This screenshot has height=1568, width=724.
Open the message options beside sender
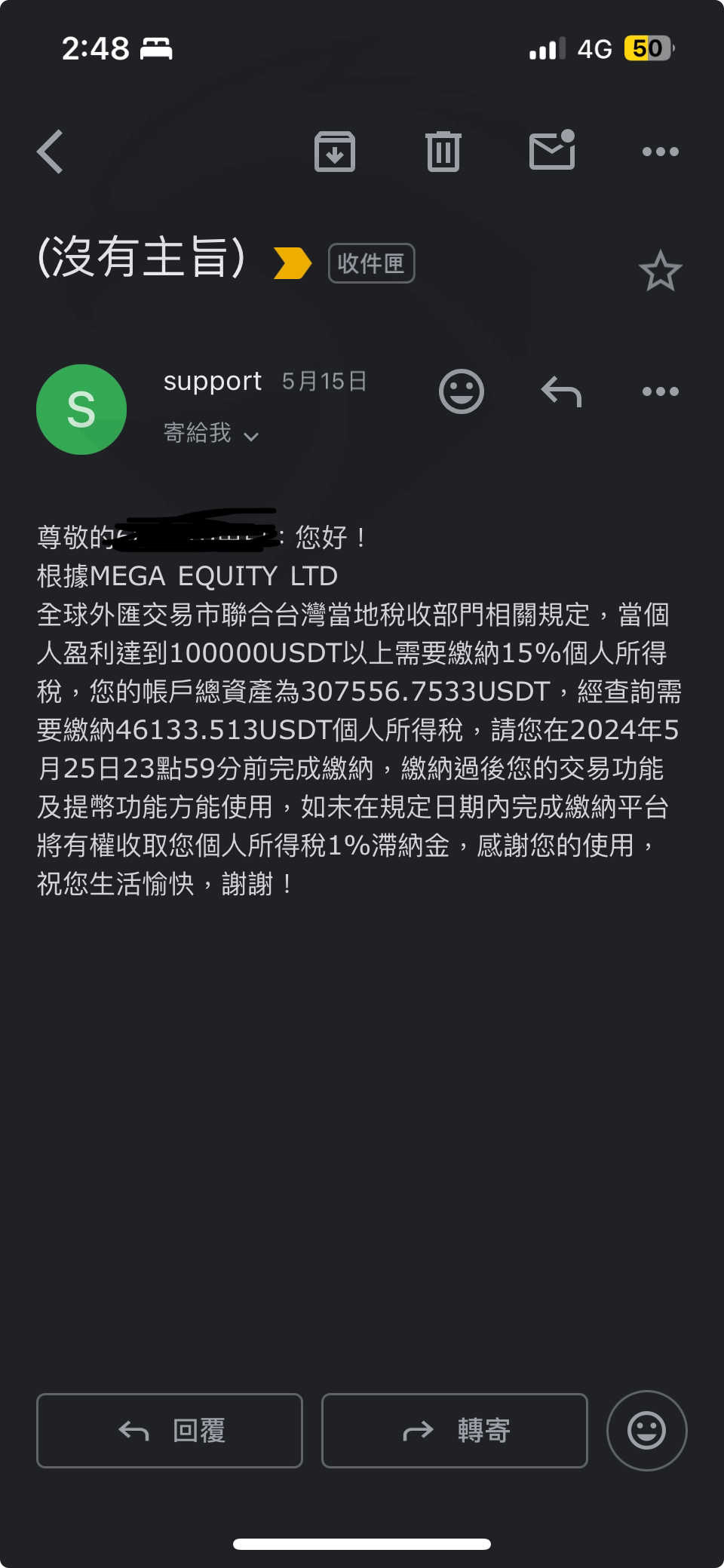point(660,391)
